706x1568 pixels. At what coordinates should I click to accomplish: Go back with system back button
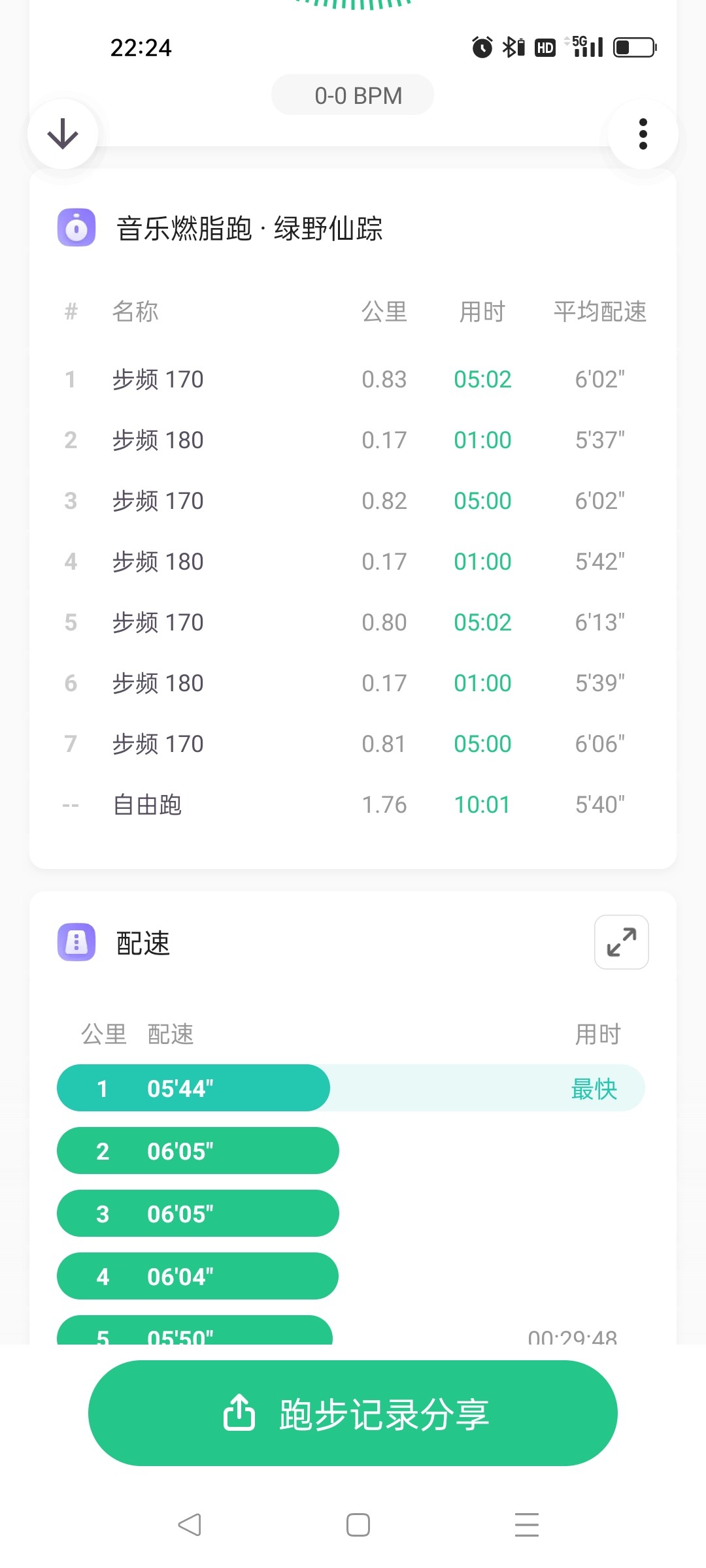coord(190,1525)
